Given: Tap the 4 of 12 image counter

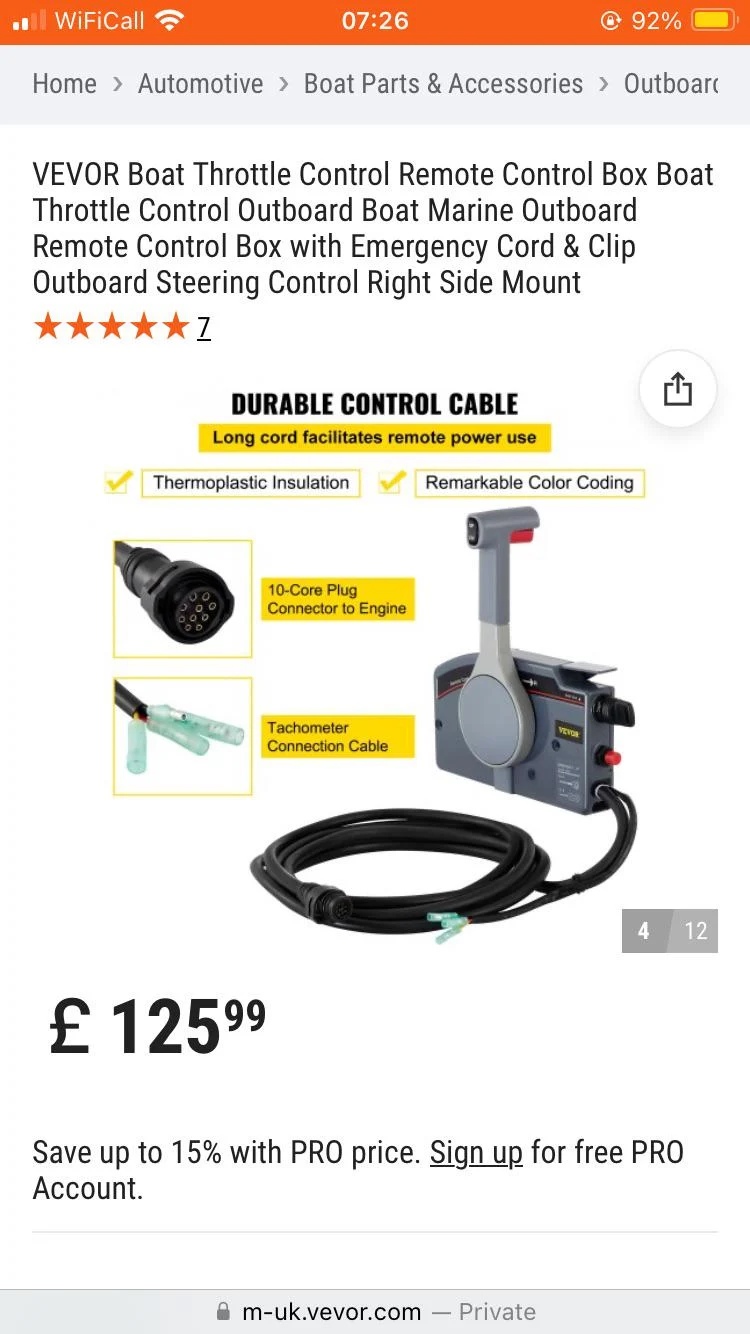Looking at the screenshot, I should [670, 931].
